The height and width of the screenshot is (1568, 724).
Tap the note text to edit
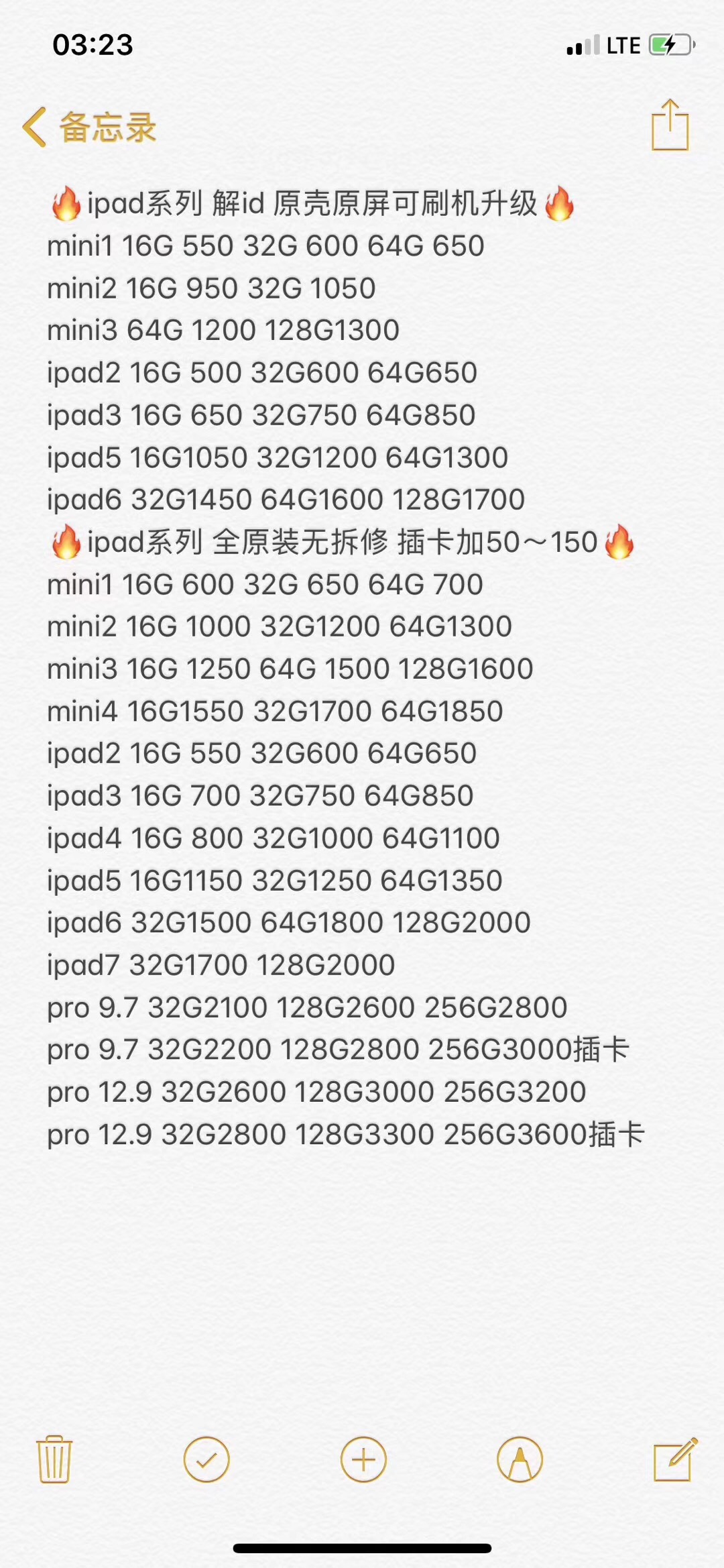click(x=335, y=671)
